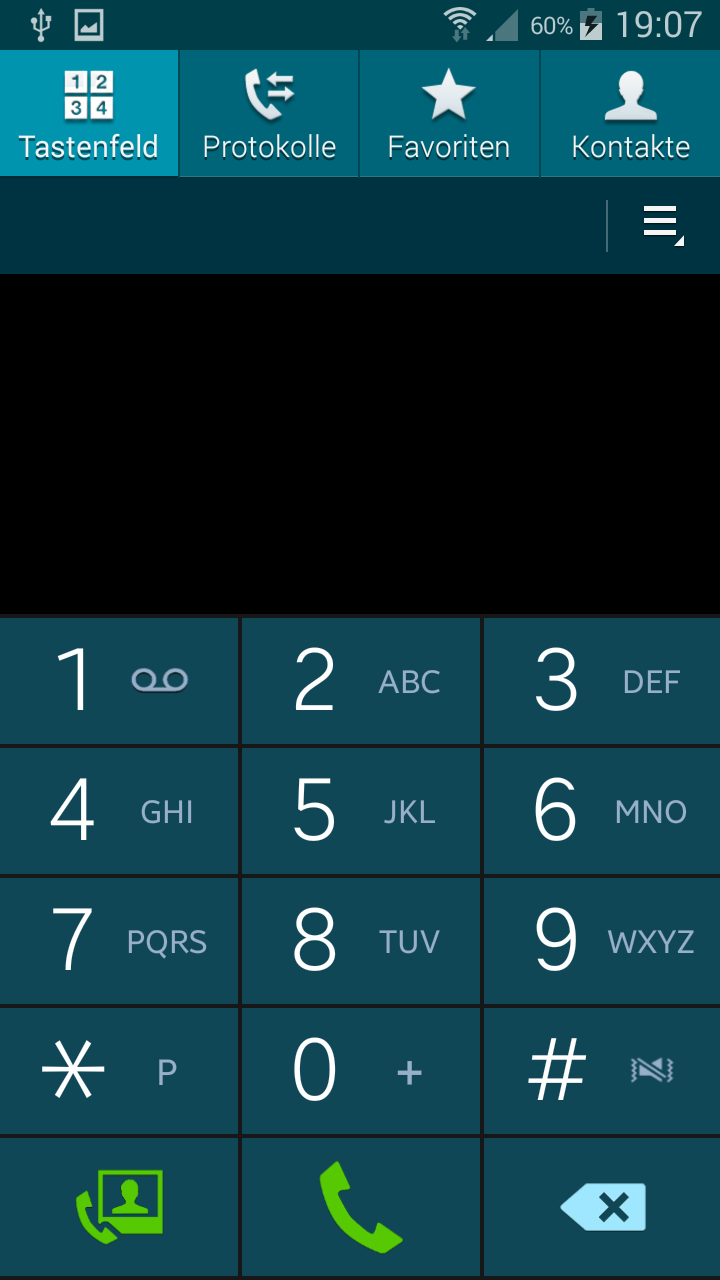Delete last digit with backspace
The height and width of the screenshot is (1280, 720).
click(602, 1207)
